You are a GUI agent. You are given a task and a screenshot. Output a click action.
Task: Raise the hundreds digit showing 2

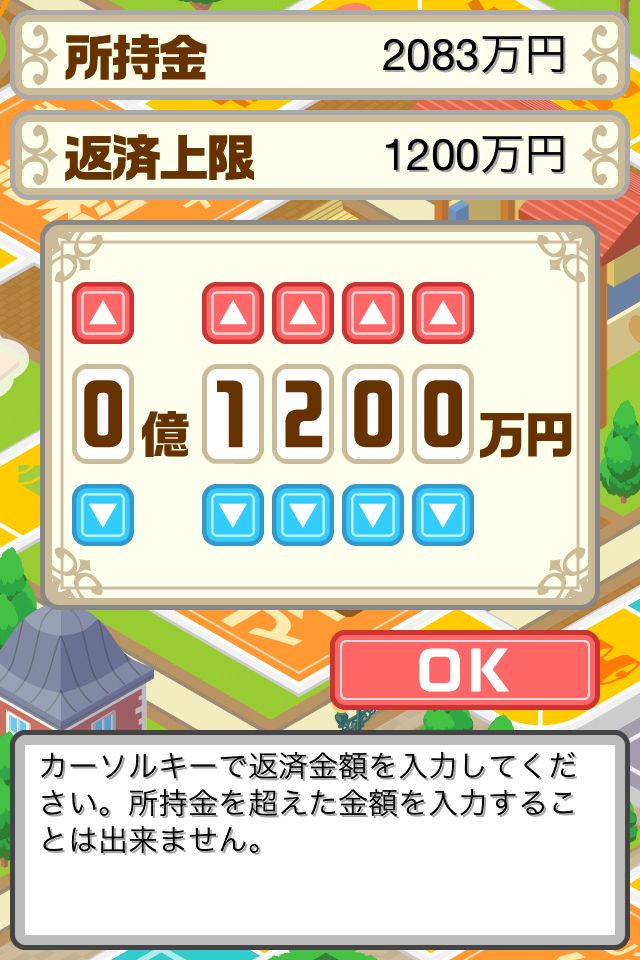[303, 314]
